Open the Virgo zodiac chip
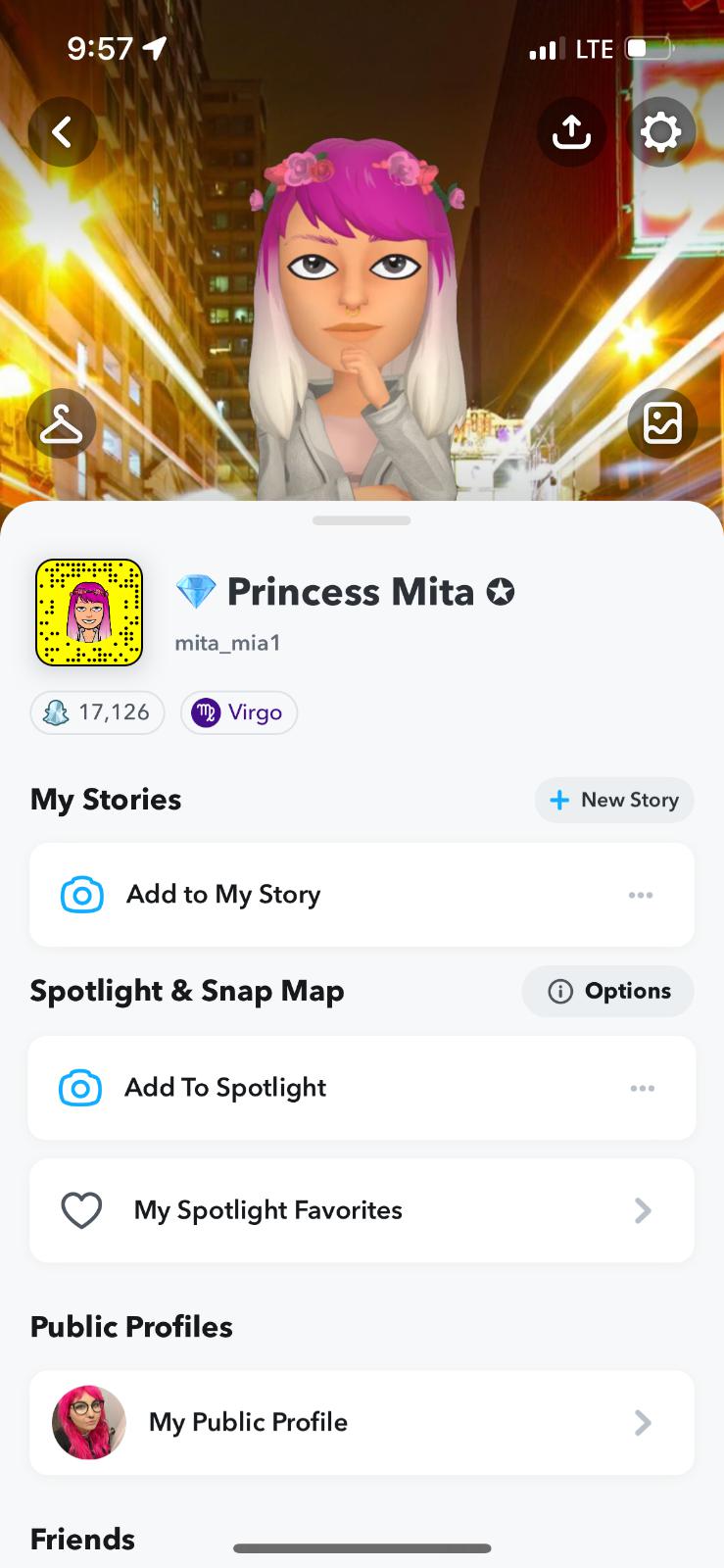 (239, 712)
